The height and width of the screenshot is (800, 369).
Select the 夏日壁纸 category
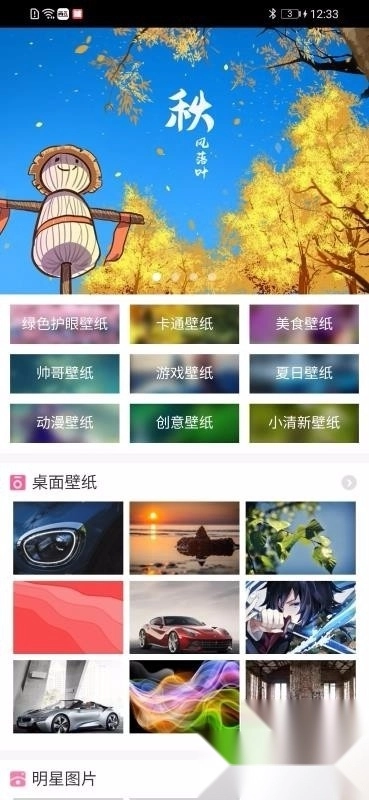[x=304, y=373]
